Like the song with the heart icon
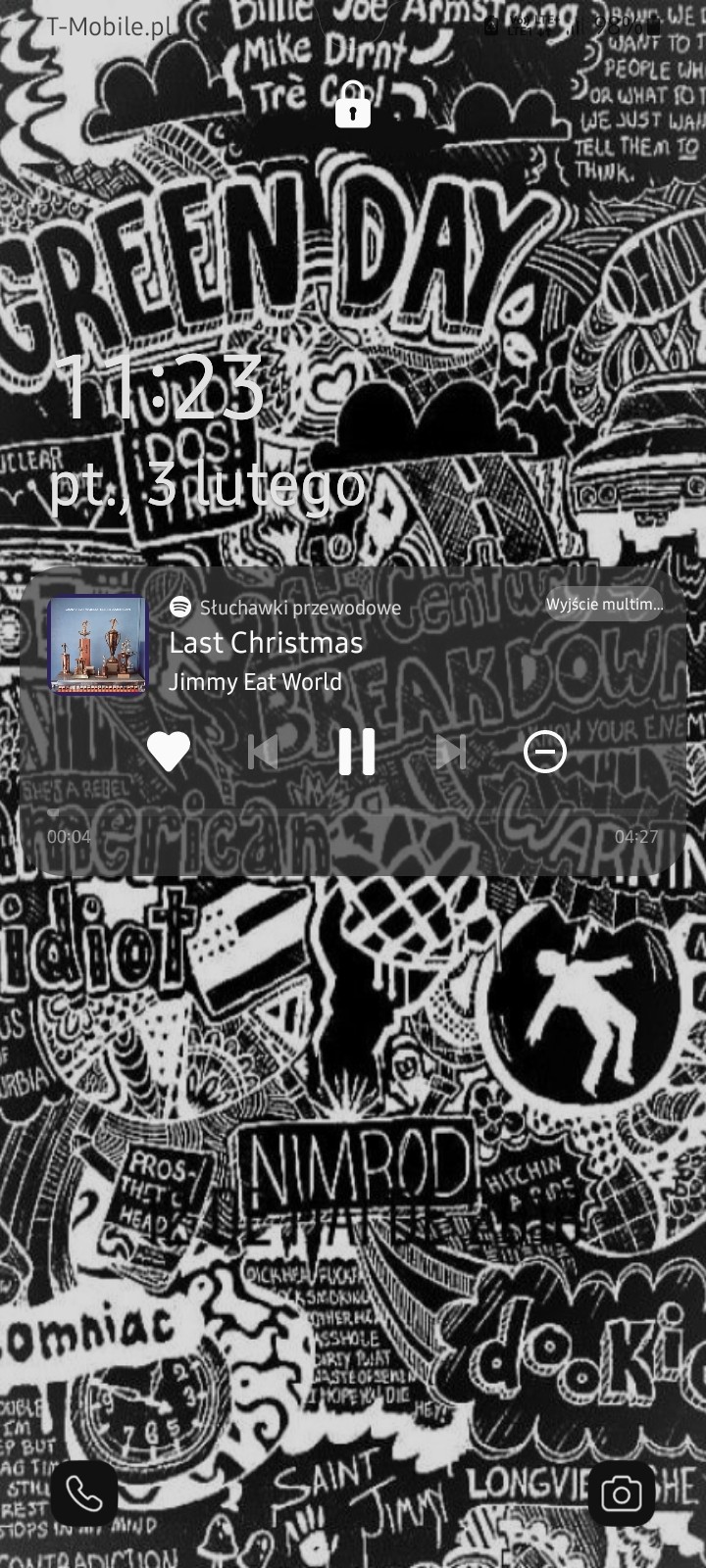The height and width of the screenshot is (1568, 706). (x=169, y=753)
